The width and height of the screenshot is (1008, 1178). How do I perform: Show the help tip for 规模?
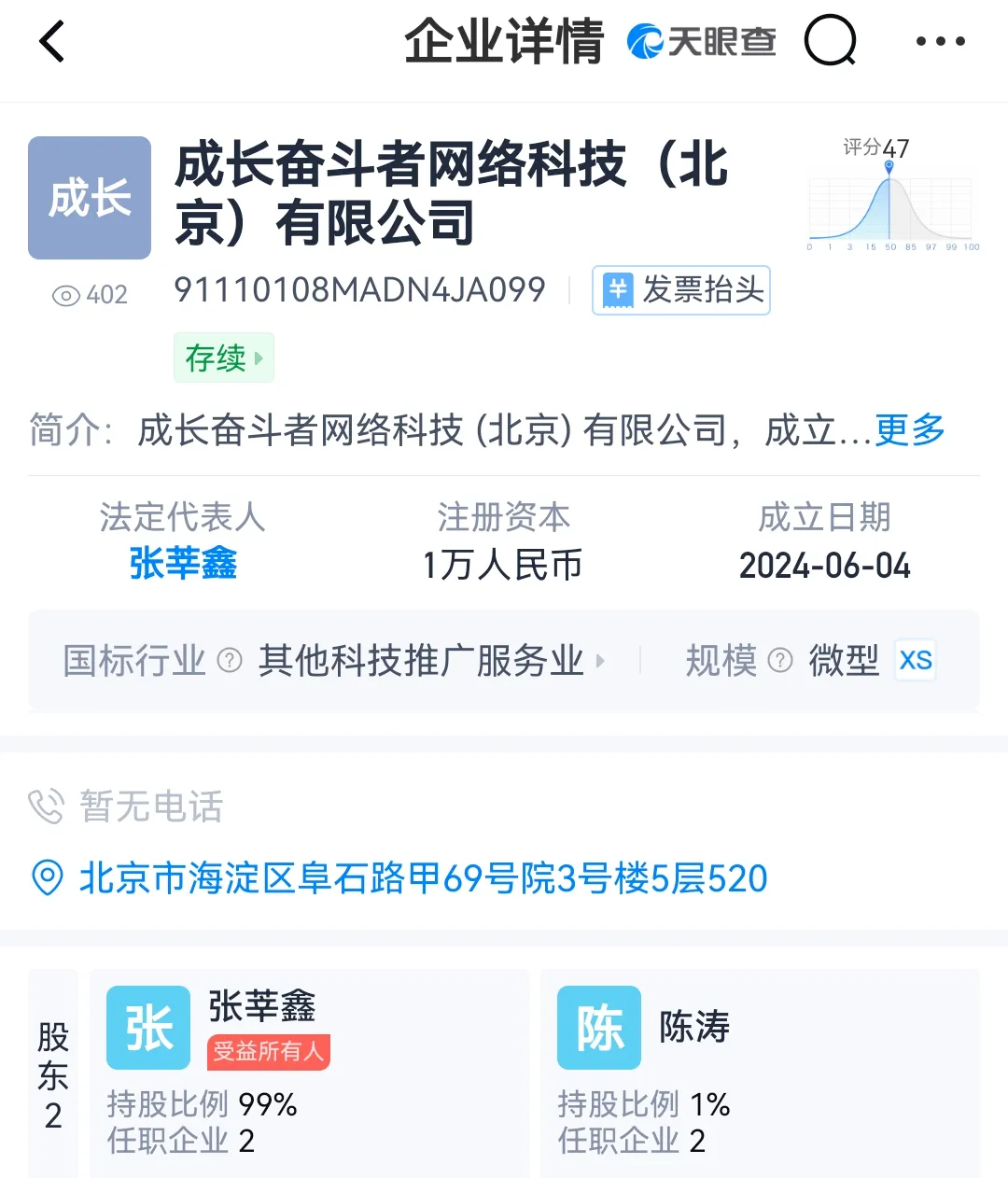(x=780, y=661)
